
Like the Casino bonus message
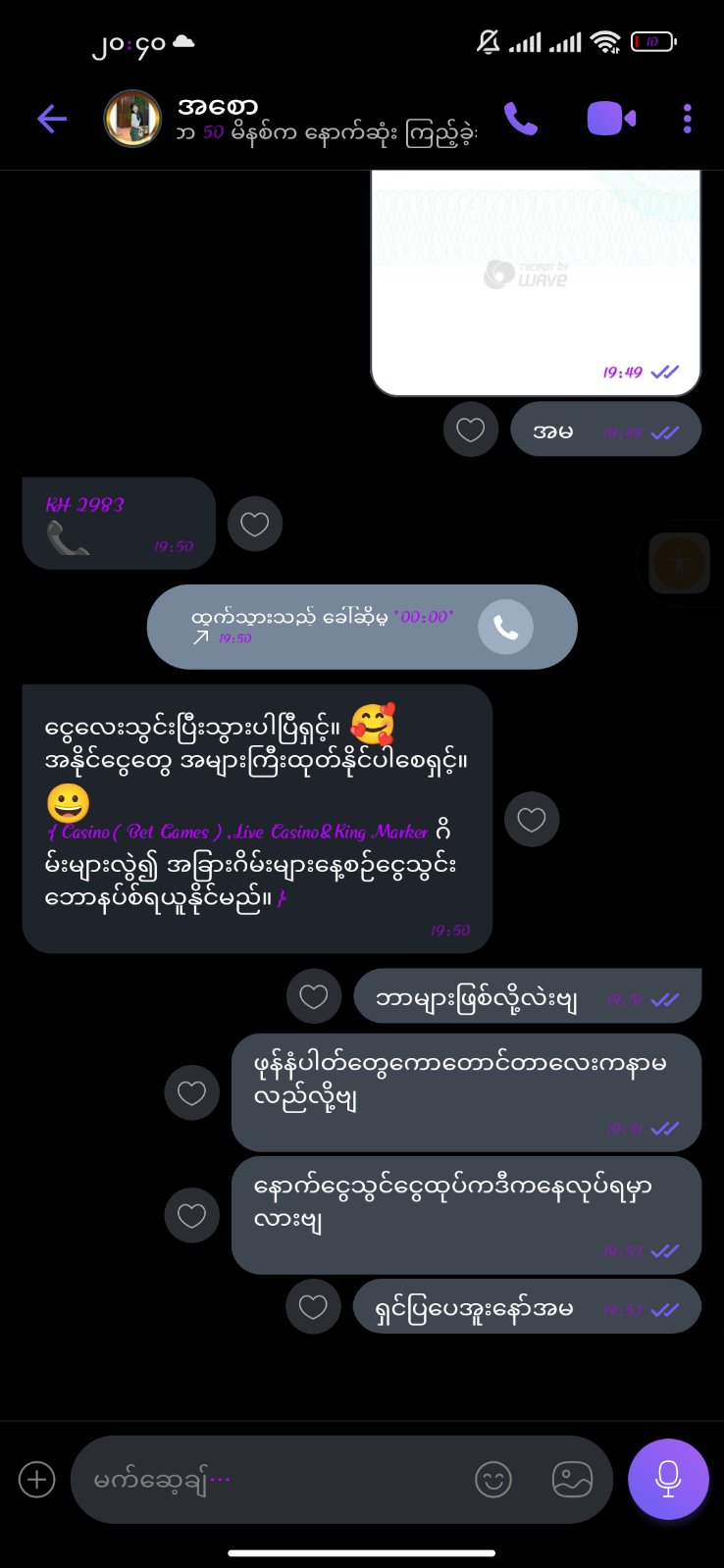click(x=532, y=820)
